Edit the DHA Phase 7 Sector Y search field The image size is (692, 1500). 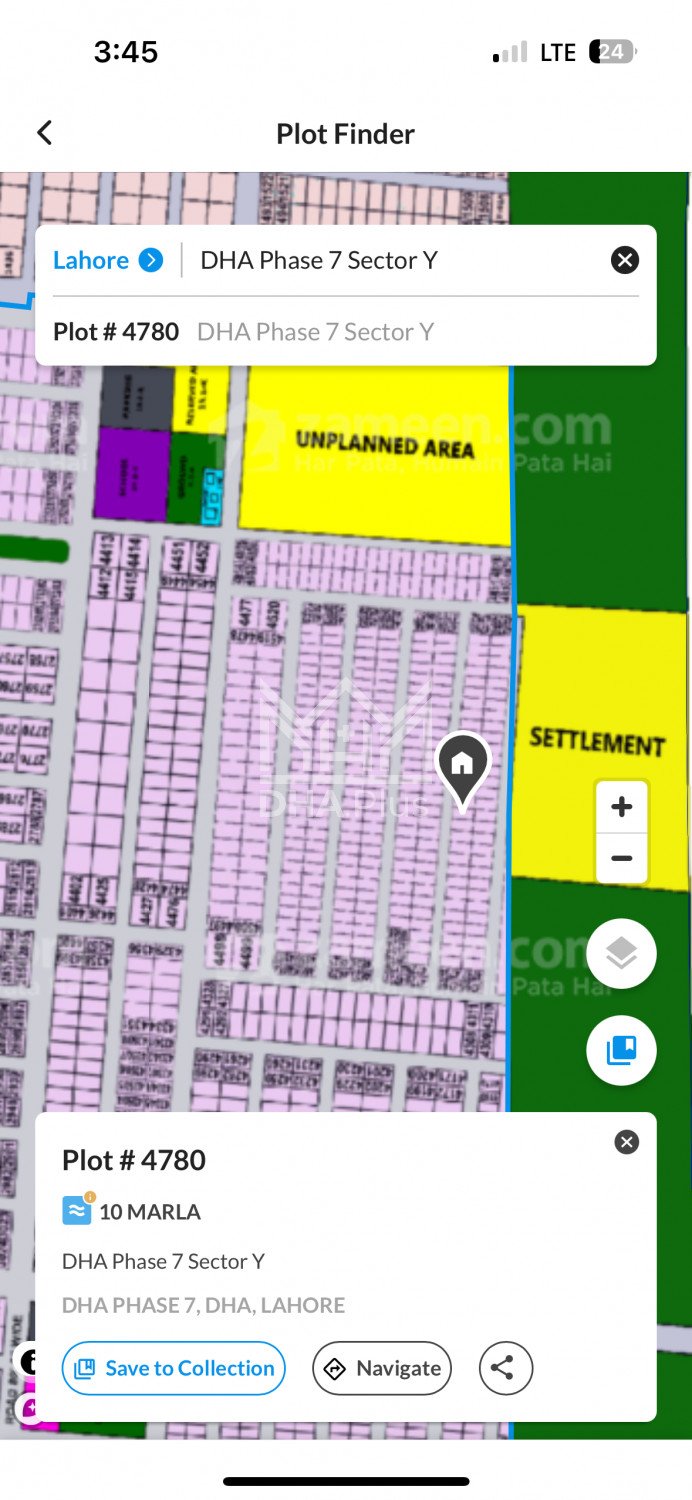pos(395,261)
